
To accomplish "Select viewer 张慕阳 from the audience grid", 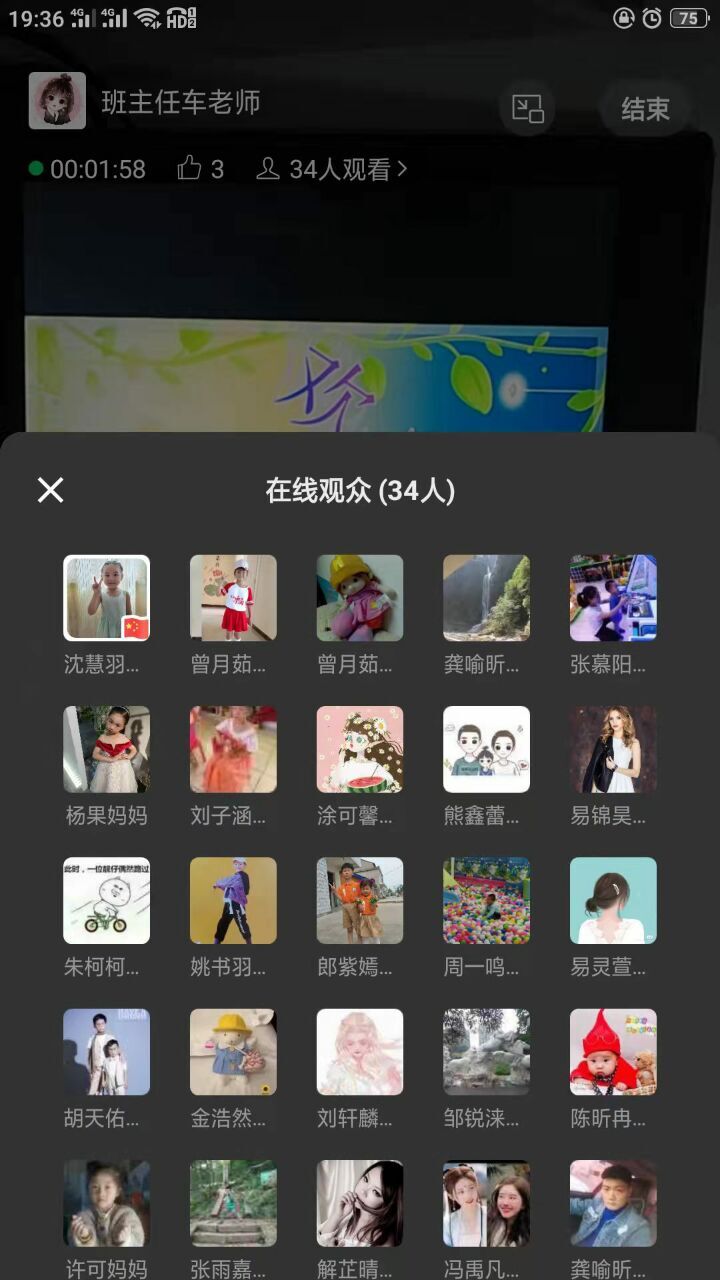I will coord(613,598).
